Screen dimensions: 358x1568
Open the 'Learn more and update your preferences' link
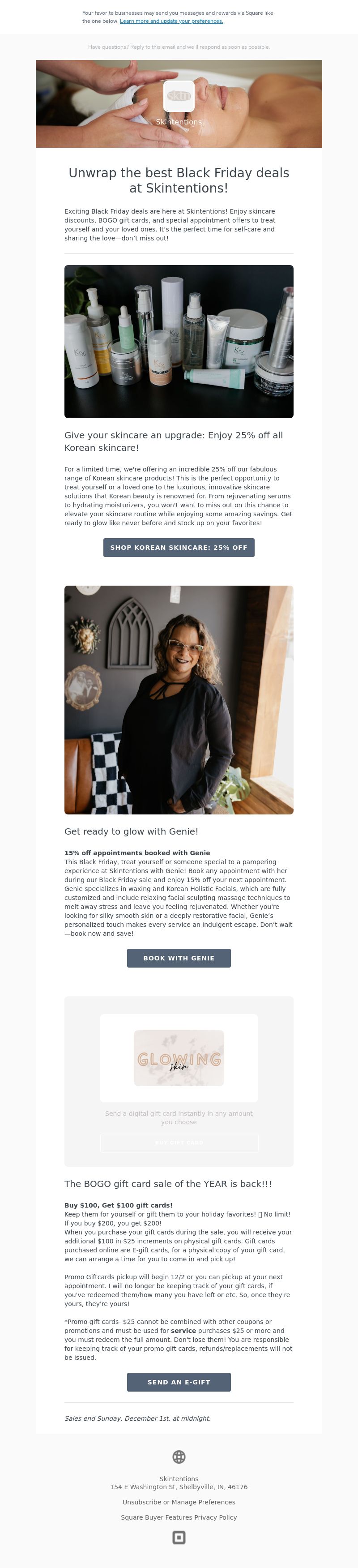(x=171, y=21)
